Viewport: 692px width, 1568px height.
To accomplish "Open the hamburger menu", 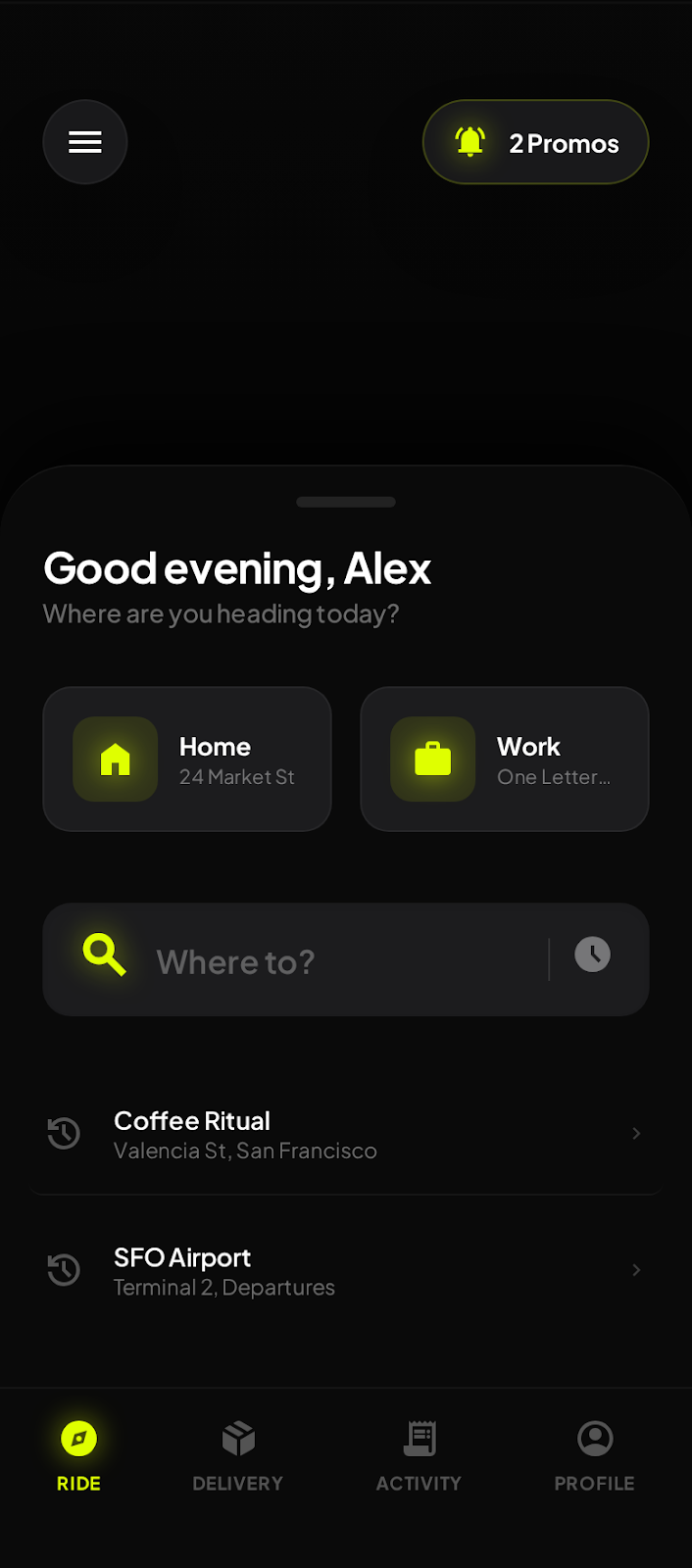I will [85, 142].
